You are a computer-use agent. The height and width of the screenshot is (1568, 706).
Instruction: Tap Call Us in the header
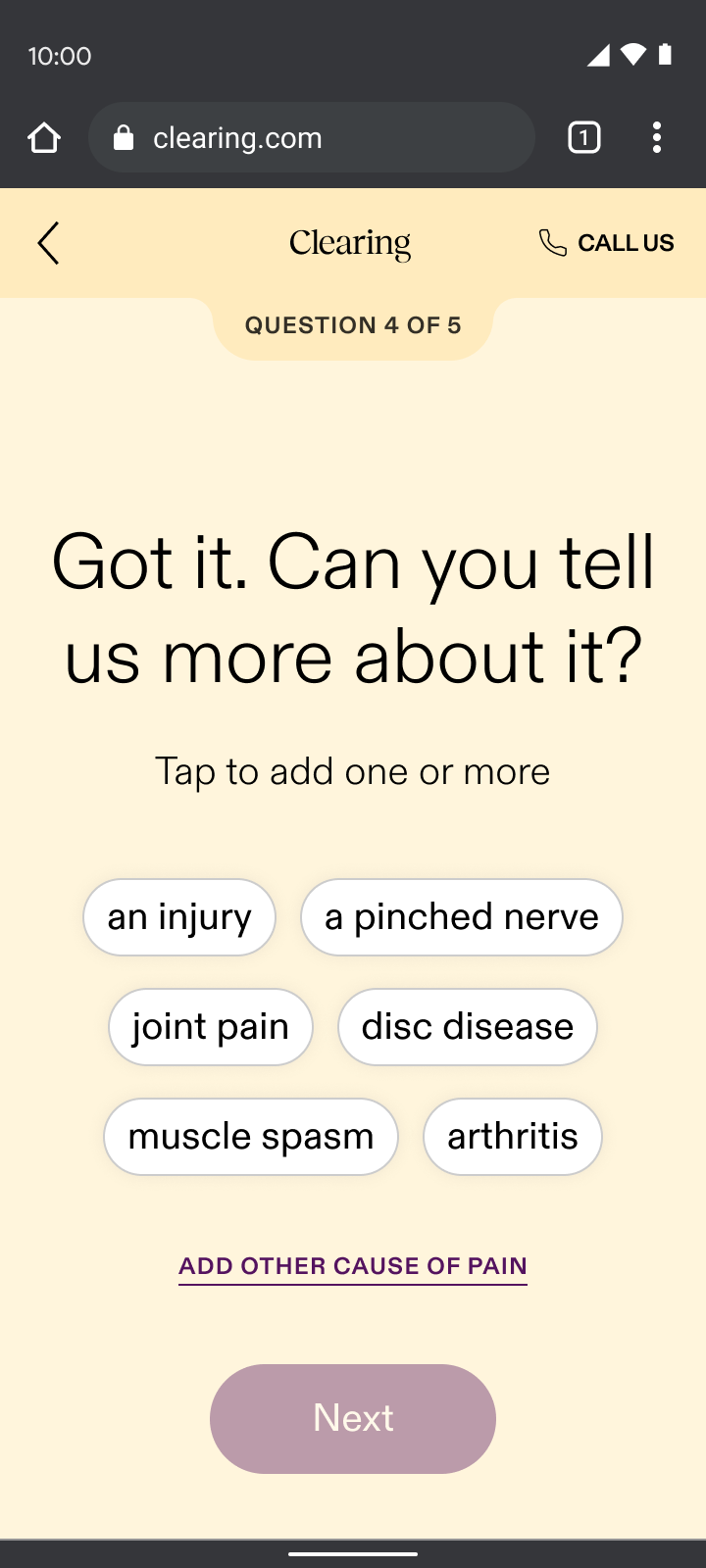(607, 243)
